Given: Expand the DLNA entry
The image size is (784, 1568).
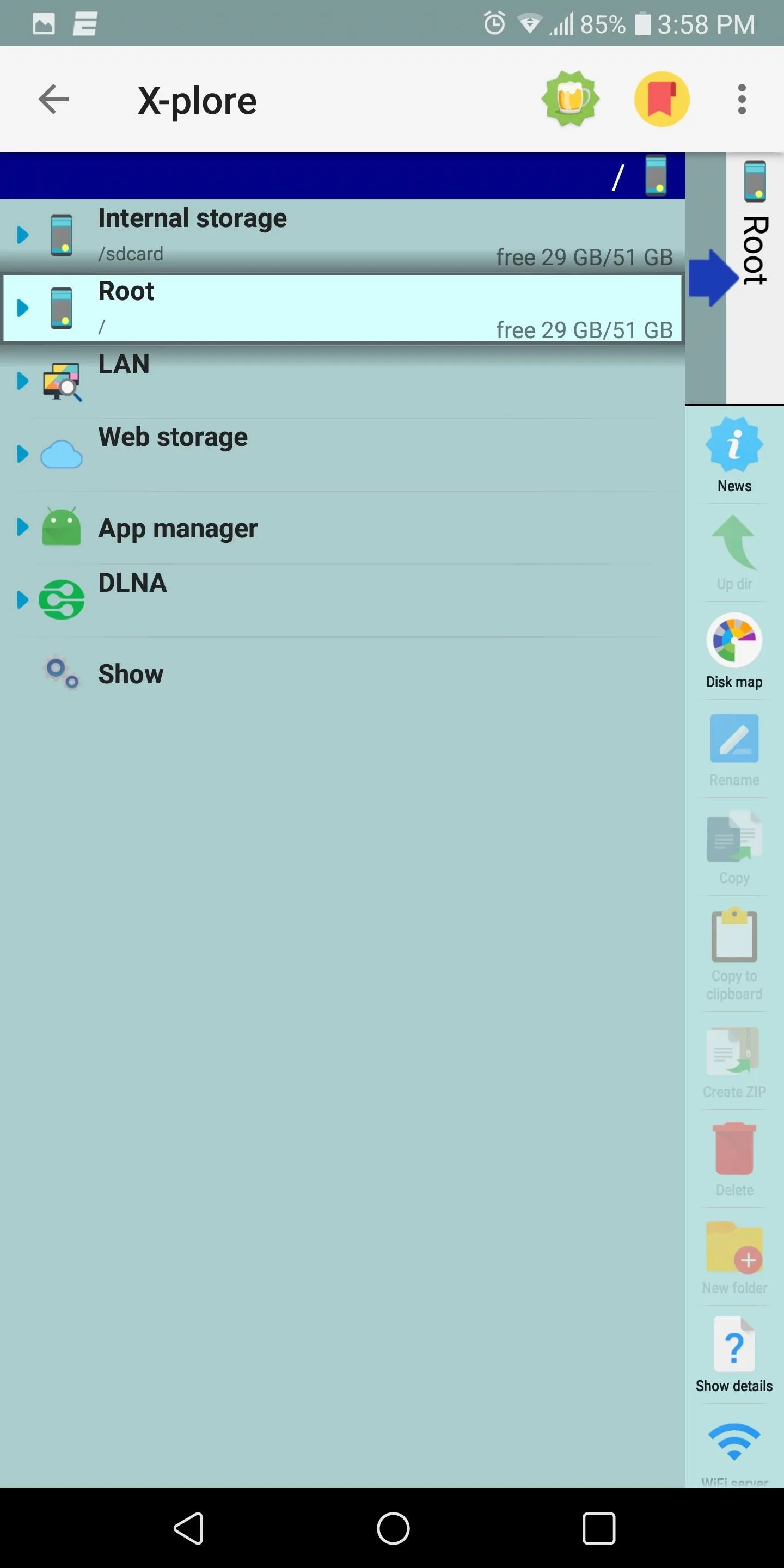Looking at the screenshot, I should pos(22,599).
